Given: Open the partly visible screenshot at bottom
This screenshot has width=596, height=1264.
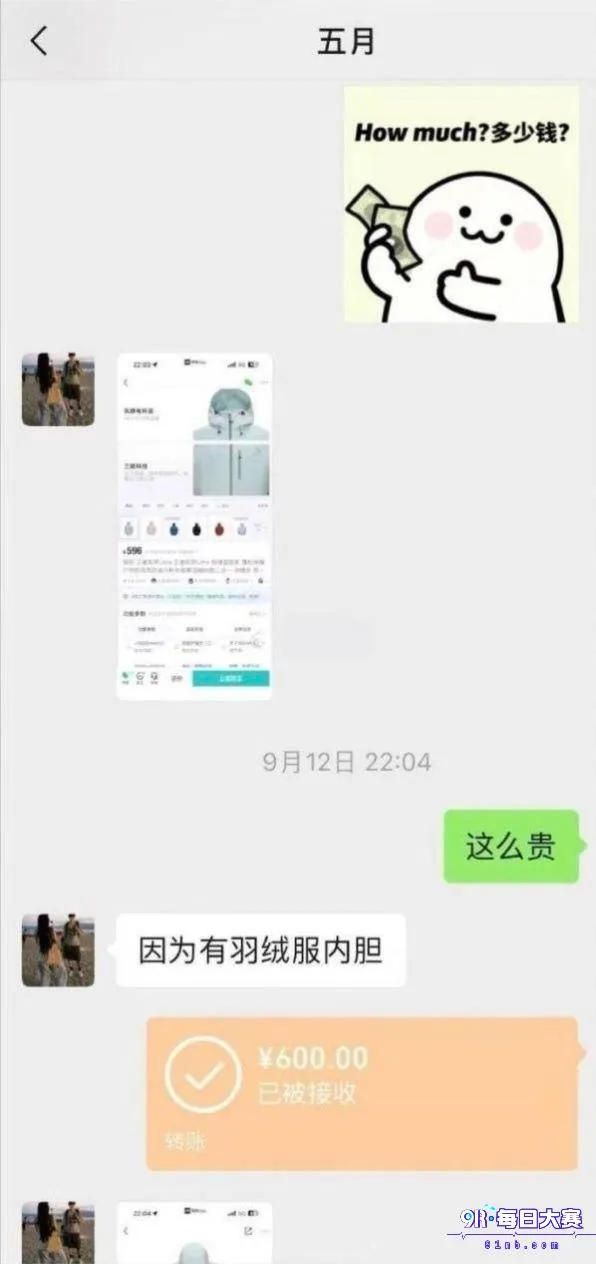Looking at the screenshot, I should click(x=194, y=1233).
